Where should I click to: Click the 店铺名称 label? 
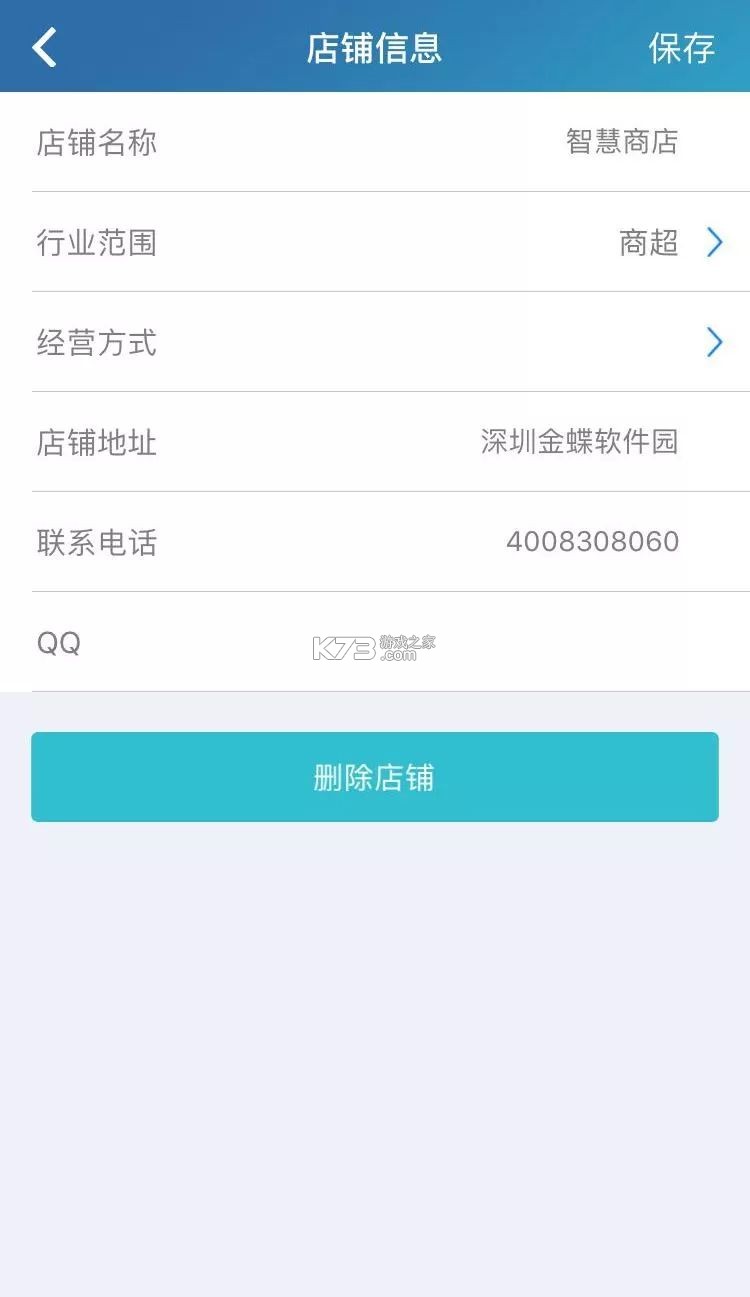click(96, 142)
